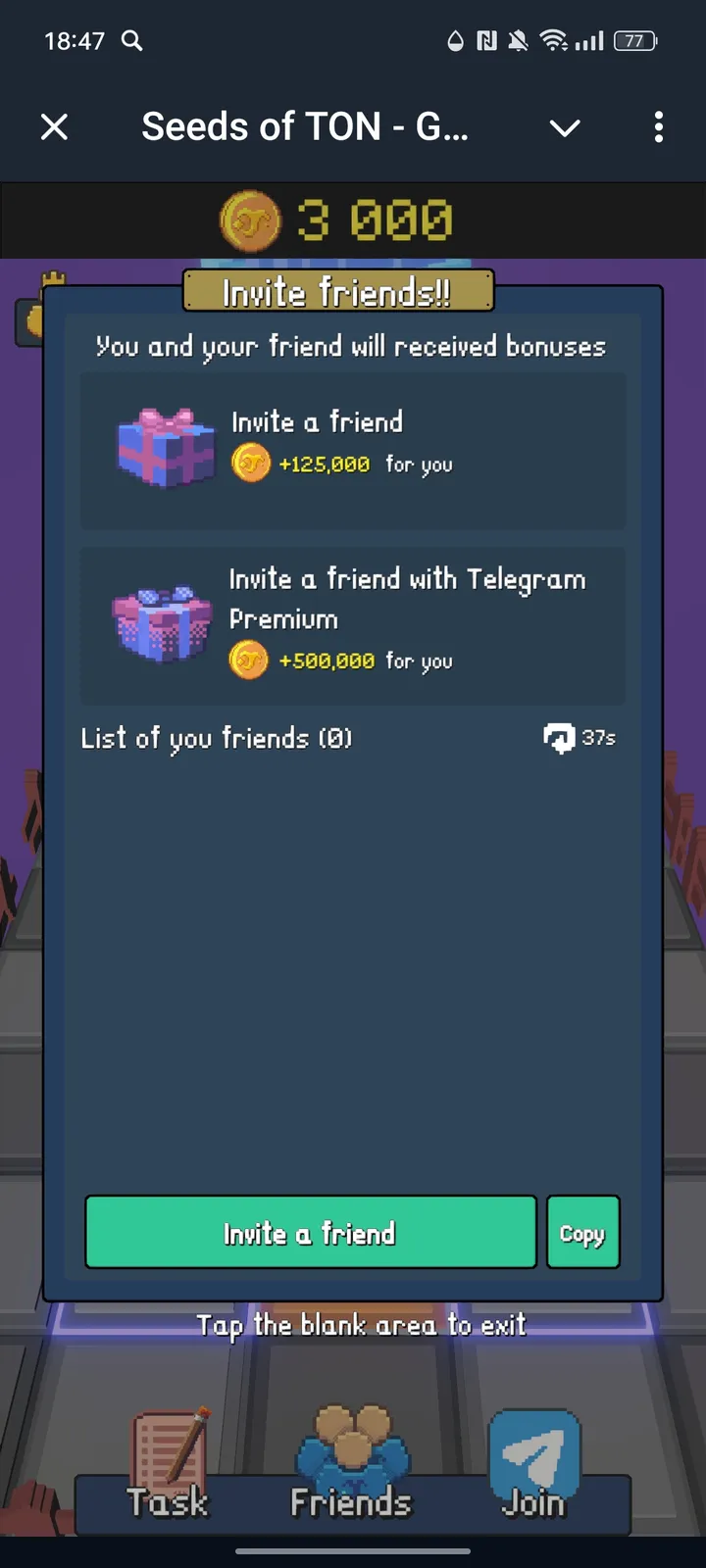Open the Task list via the notepad icon
Screen dimensions: 706x1568
(x=169, y=1450)
